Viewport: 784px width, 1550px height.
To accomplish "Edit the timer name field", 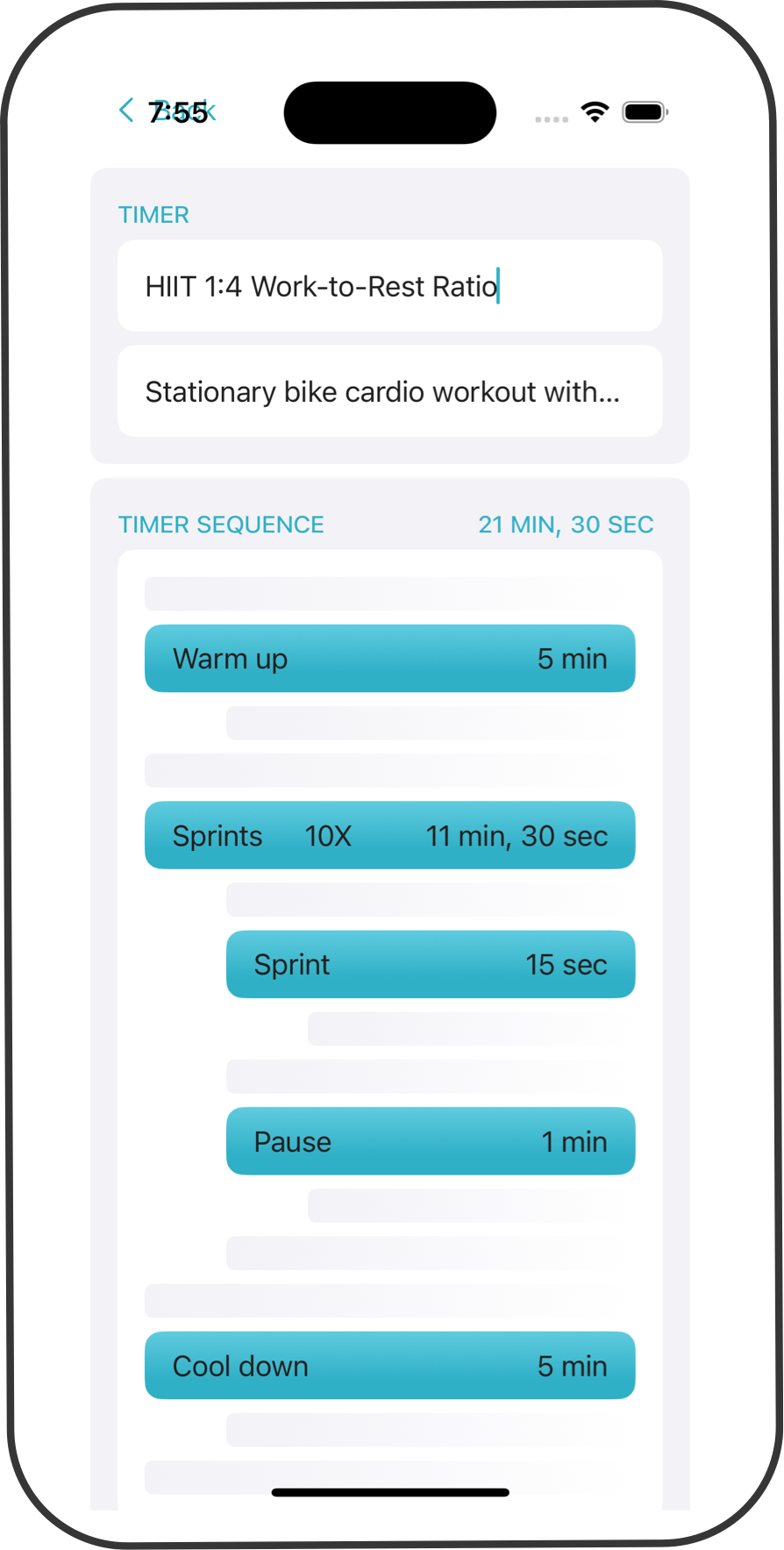I will coord(389,287).
